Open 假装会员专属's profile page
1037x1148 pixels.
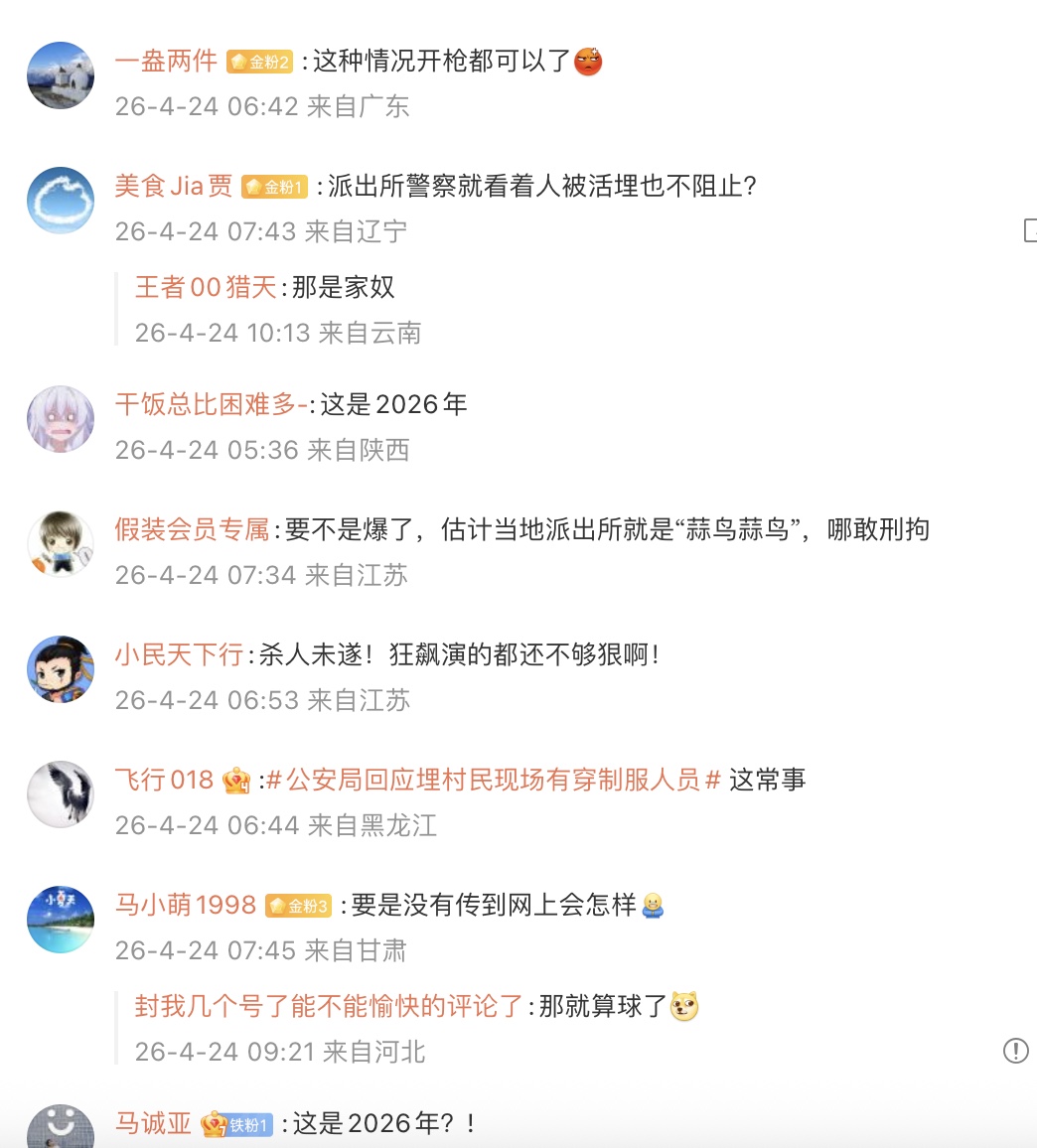pyautogui.click(x=192, y=530)
